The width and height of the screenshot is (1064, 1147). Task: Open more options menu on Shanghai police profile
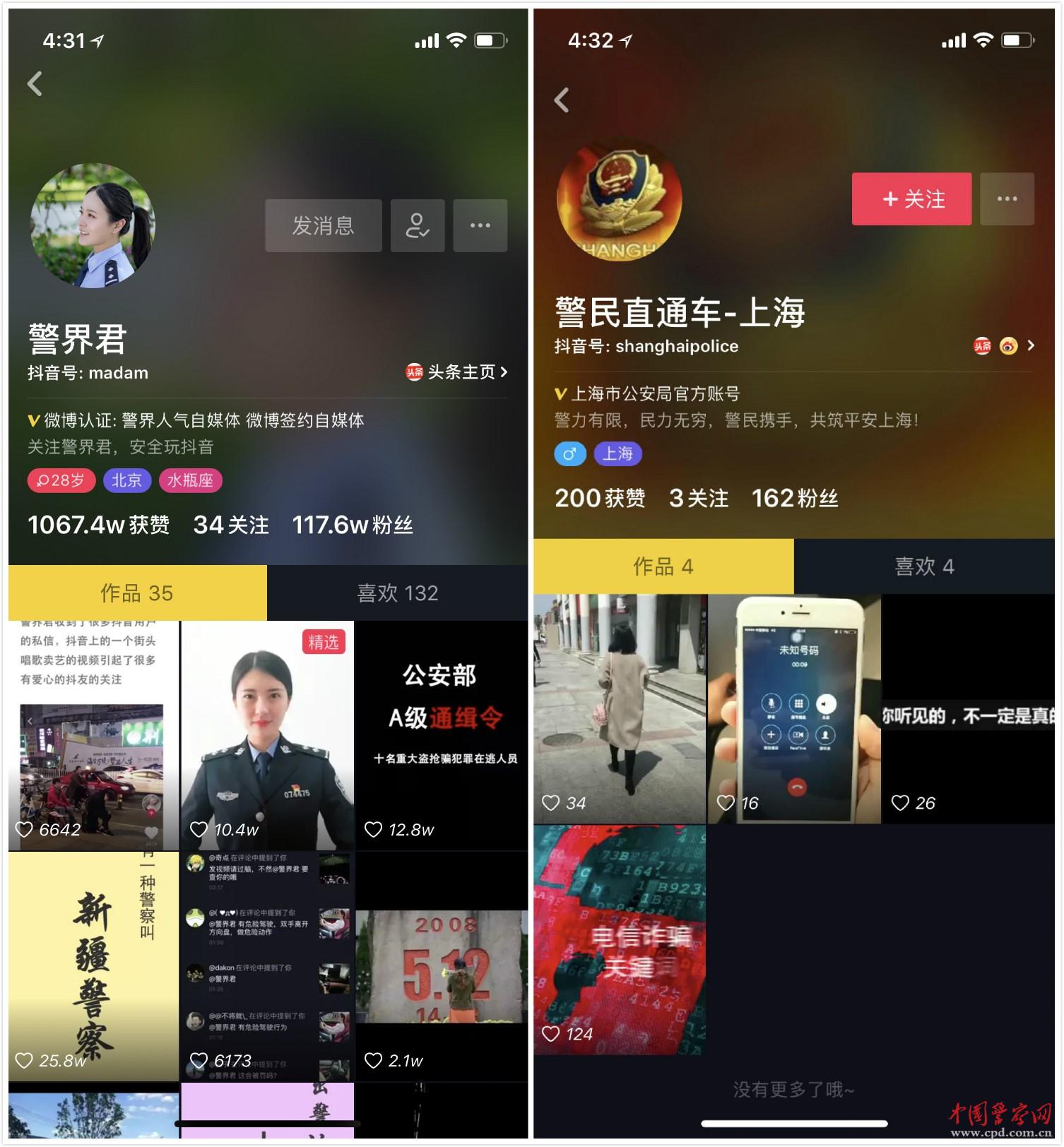click(1006, 199)
